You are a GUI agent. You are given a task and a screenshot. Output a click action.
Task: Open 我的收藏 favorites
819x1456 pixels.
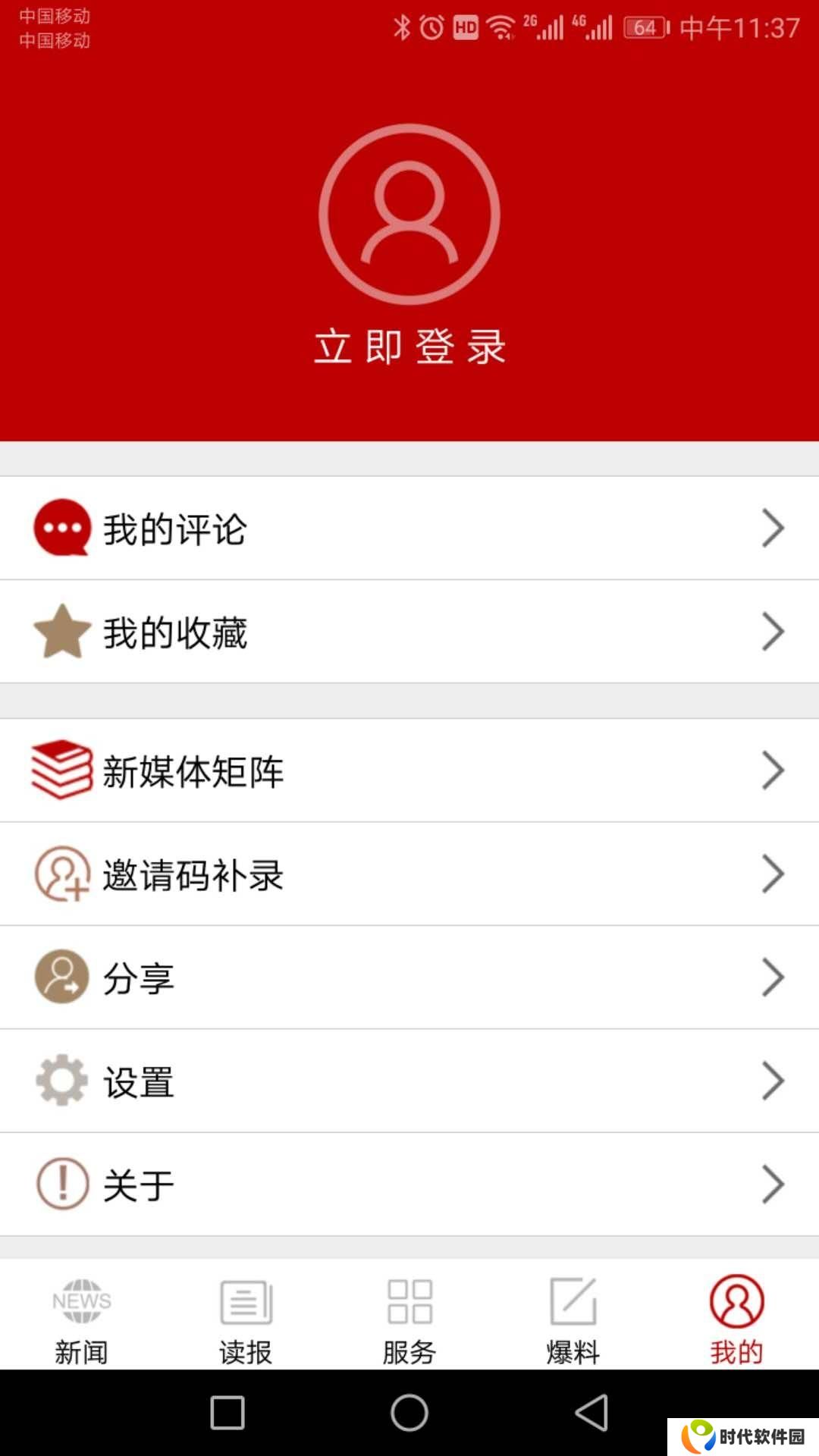pos(409,632)
